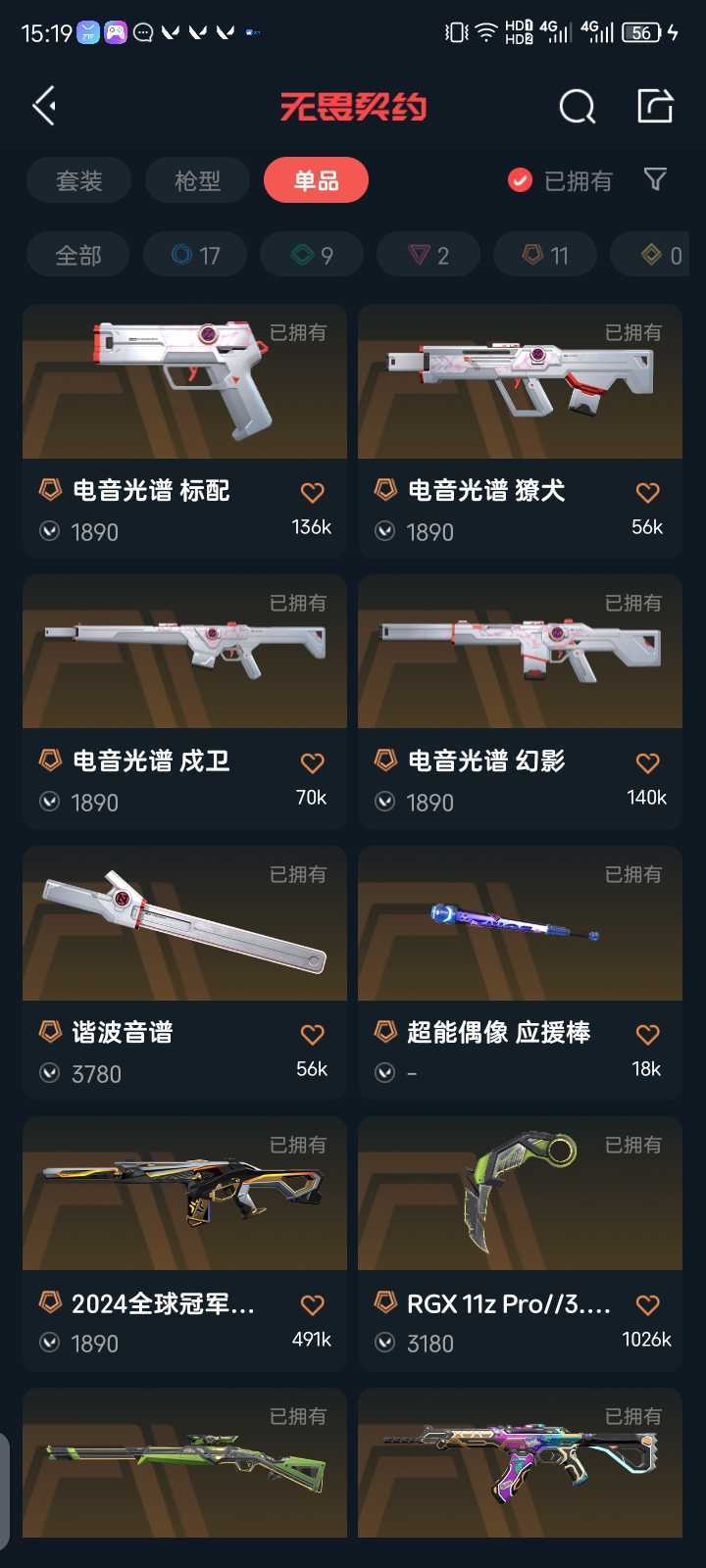The height and width of the screenshot is (1568, 706).
Task: Select the 单品 tab
Action: (x=316, y=180)
